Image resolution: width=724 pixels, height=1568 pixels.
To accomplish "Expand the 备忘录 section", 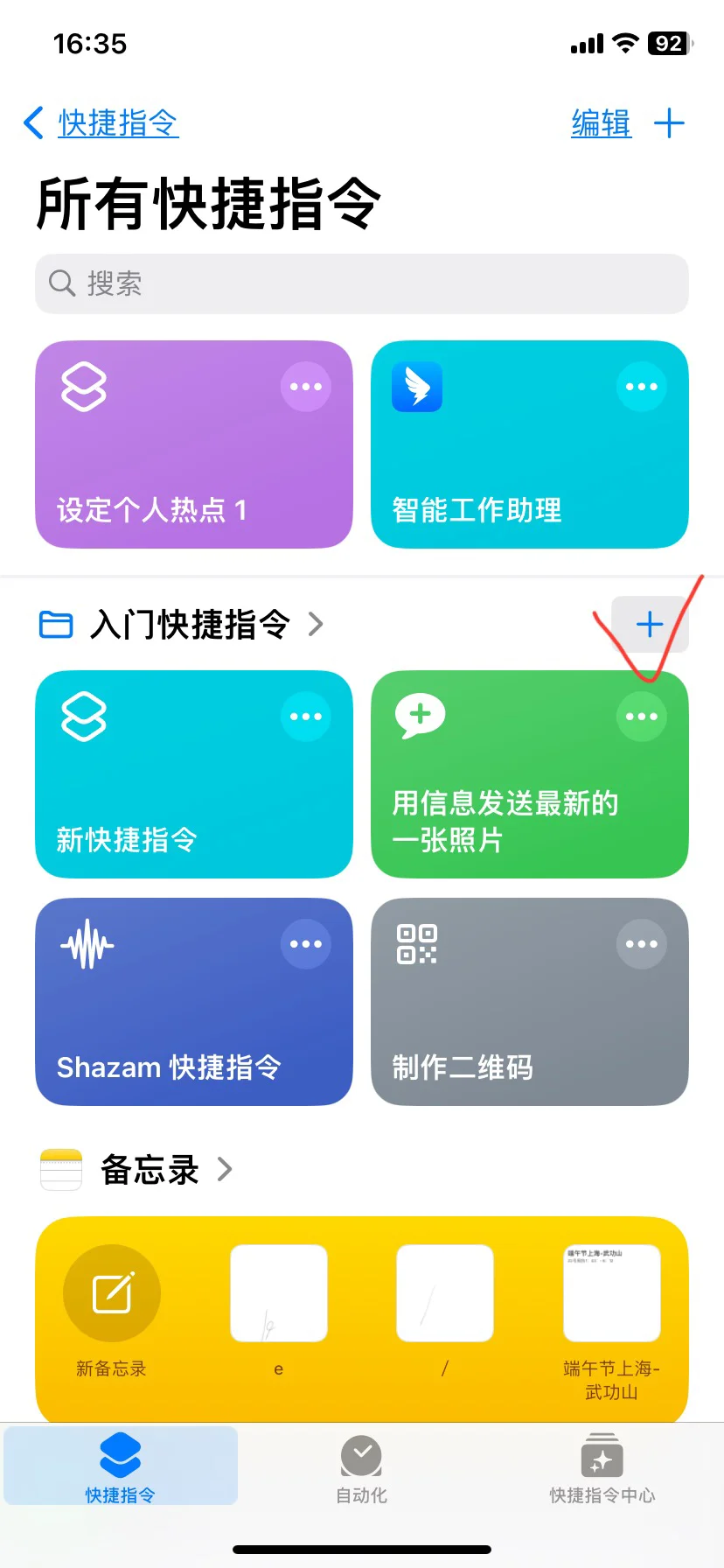I will pos(166,1170).
